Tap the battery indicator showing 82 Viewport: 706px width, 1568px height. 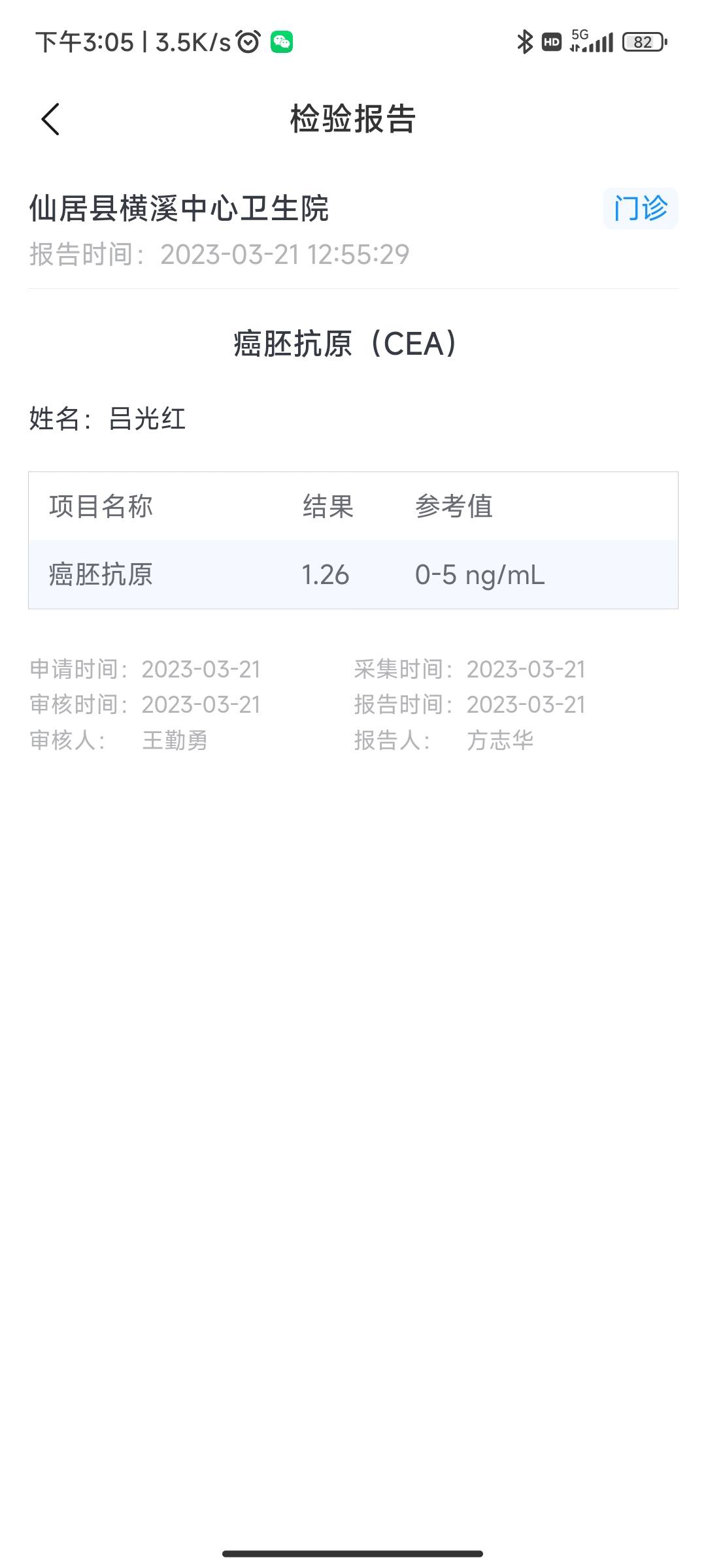[x=643, y=41]
